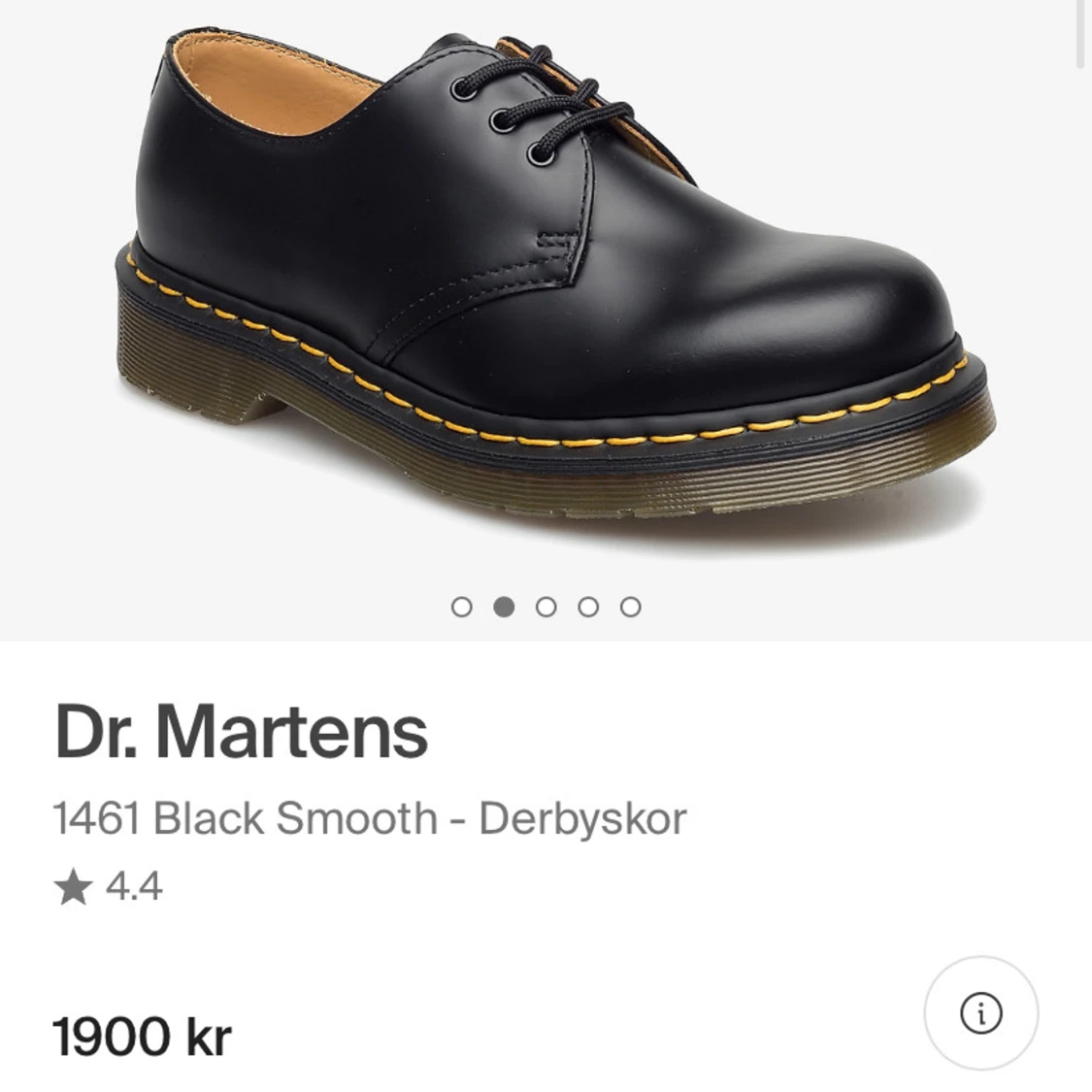This screenshot has width=1092, height=1092.
Task: Open the product information icon
Action: [x=980, y=1013]
